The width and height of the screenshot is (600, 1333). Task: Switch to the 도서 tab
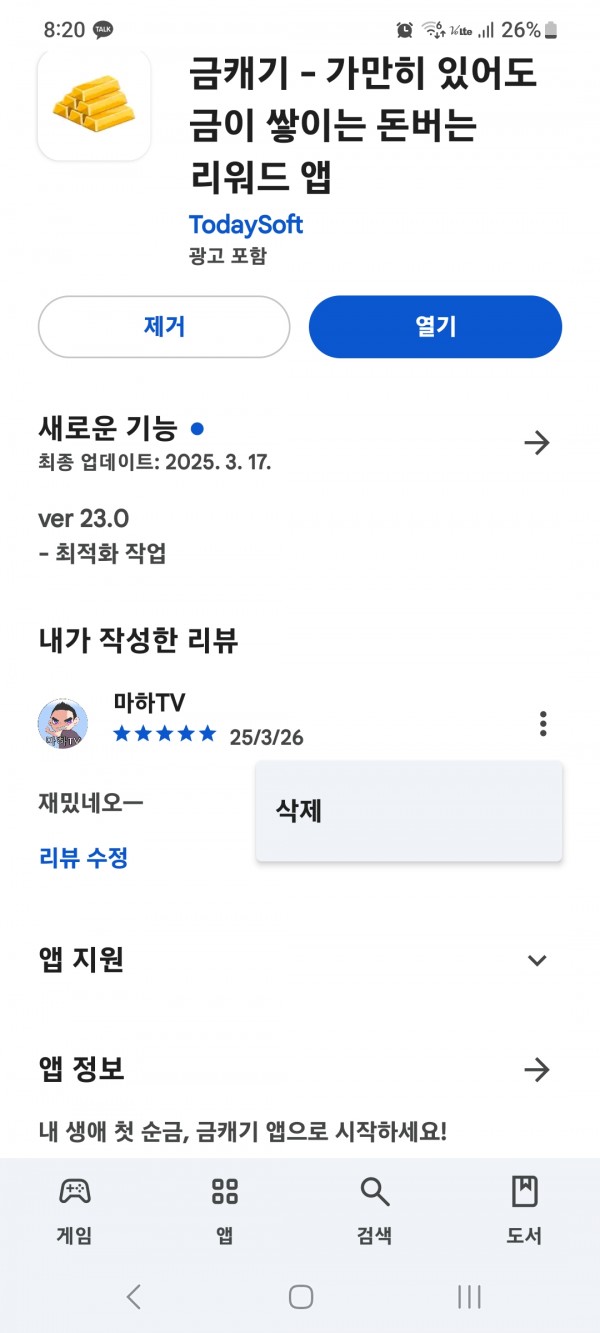tap(524, 1209)
